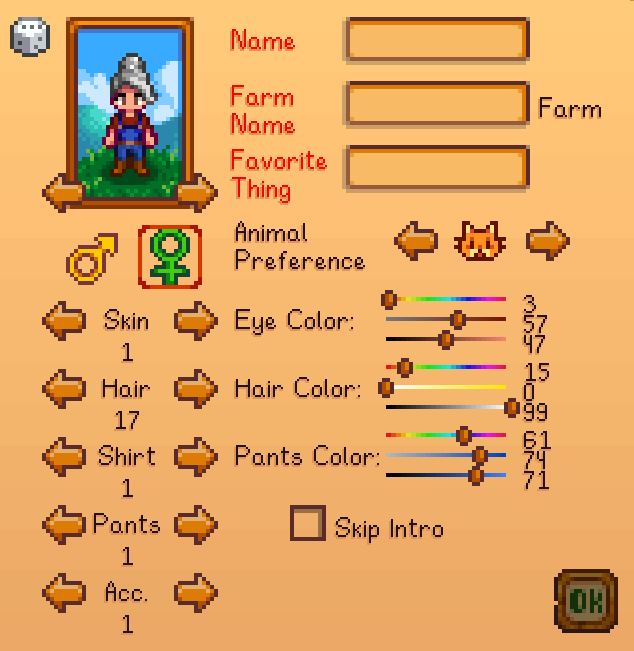Tick the Skip Intro checkbox
The width and height of the screenshot is (634, 651).
pyautogui.click(x=308, y=524)
